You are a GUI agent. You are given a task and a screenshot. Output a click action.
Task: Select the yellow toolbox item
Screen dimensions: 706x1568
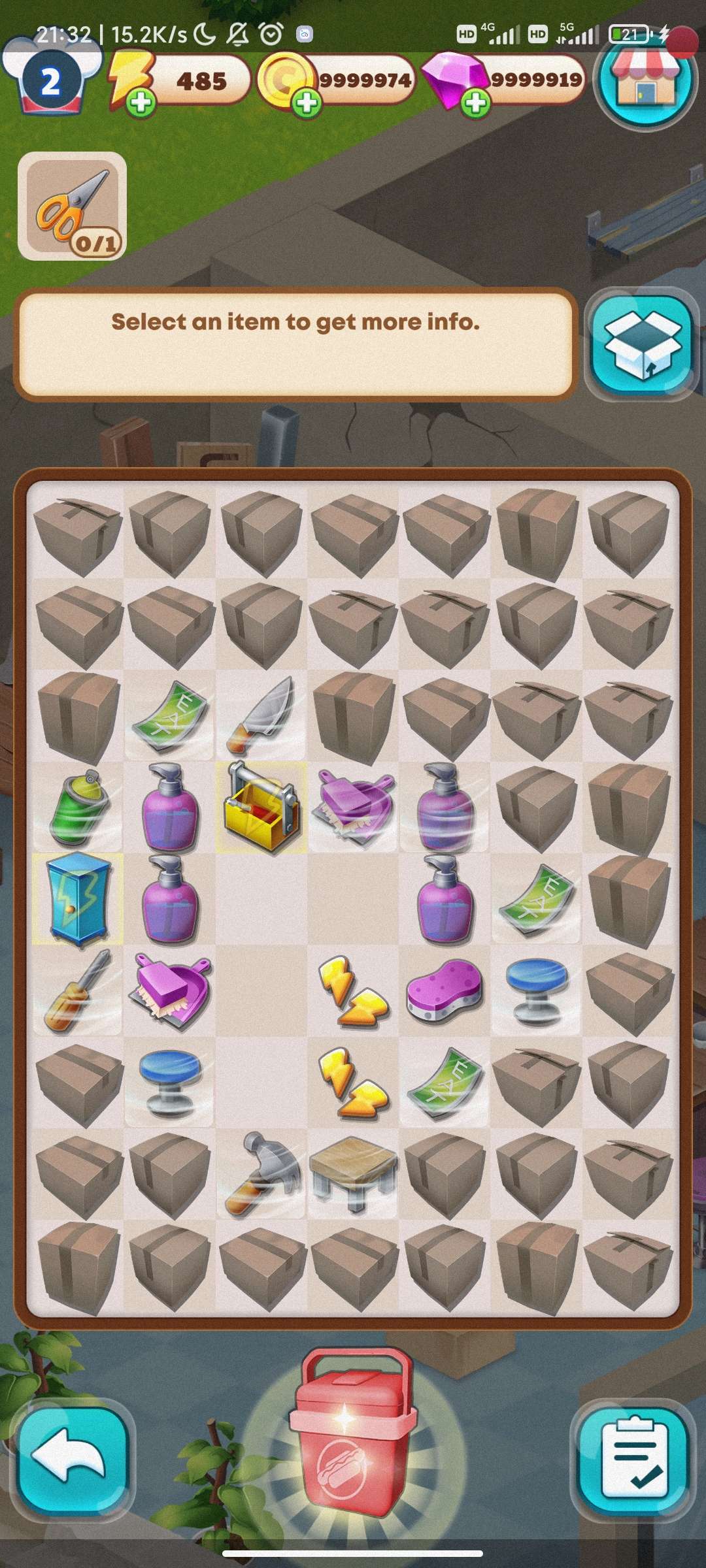coord(261,808)
